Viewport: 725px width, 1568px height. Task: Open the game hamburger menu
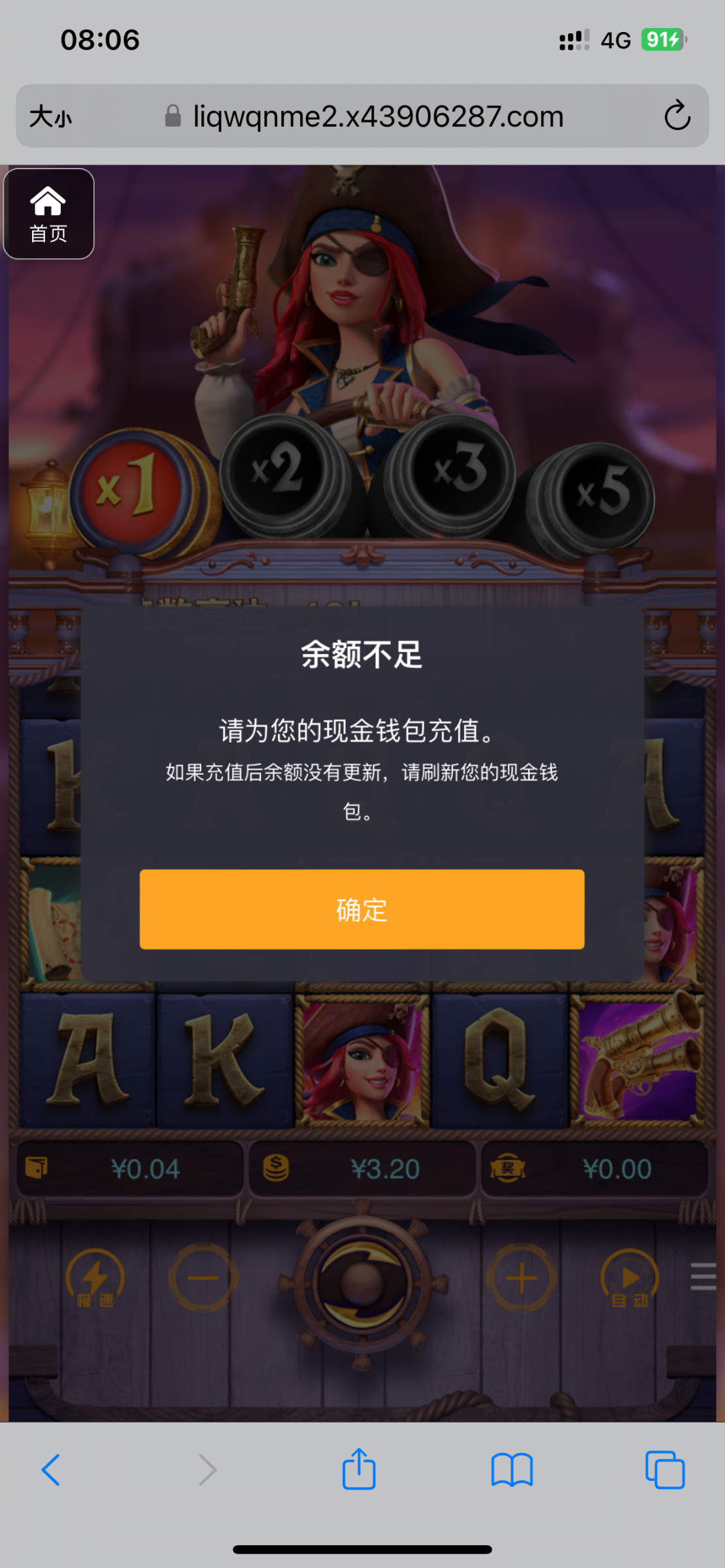703,1276
